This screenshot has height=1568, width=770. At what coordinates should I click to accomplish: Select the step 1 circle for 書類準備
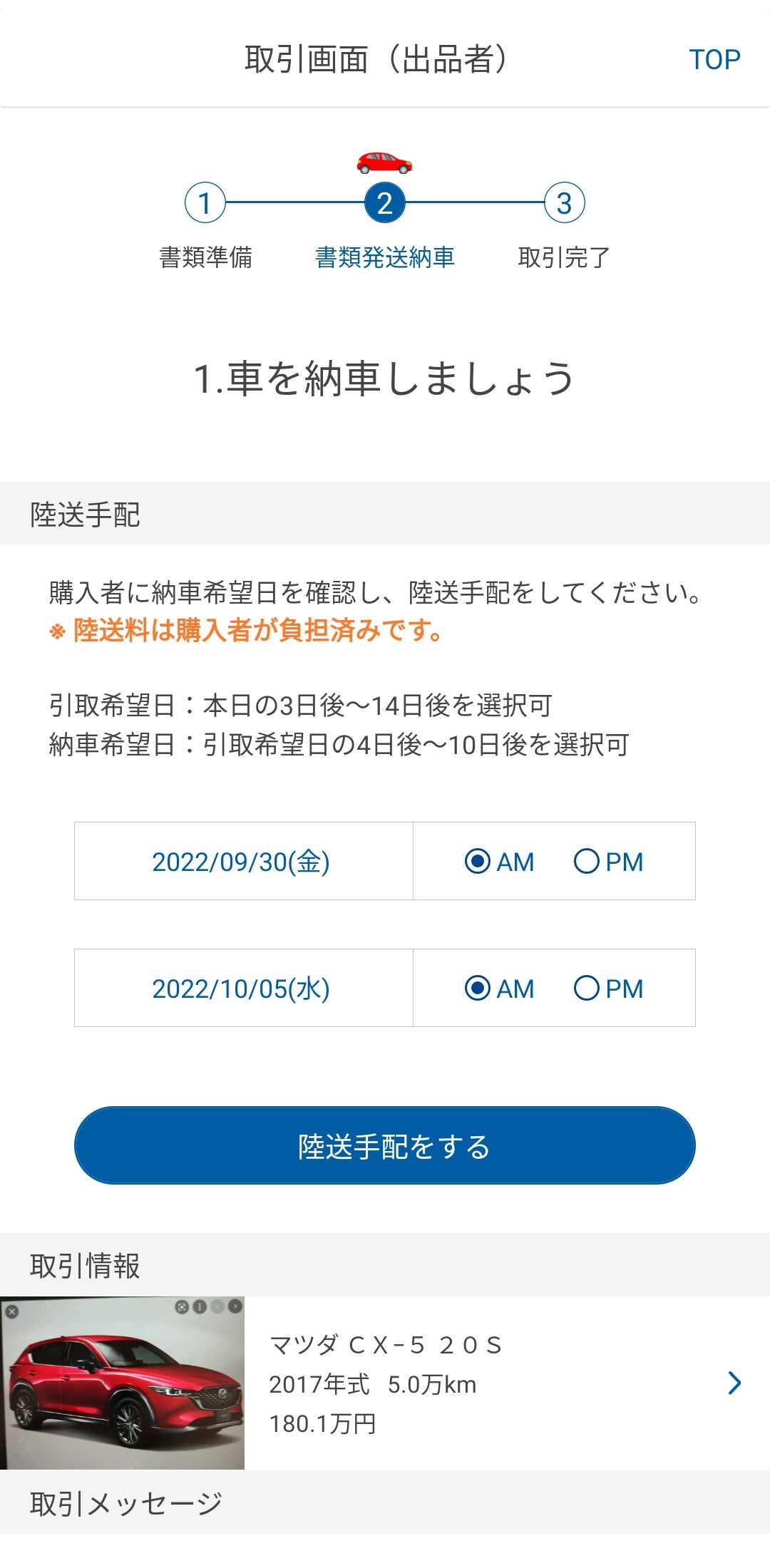coord(207,203)
